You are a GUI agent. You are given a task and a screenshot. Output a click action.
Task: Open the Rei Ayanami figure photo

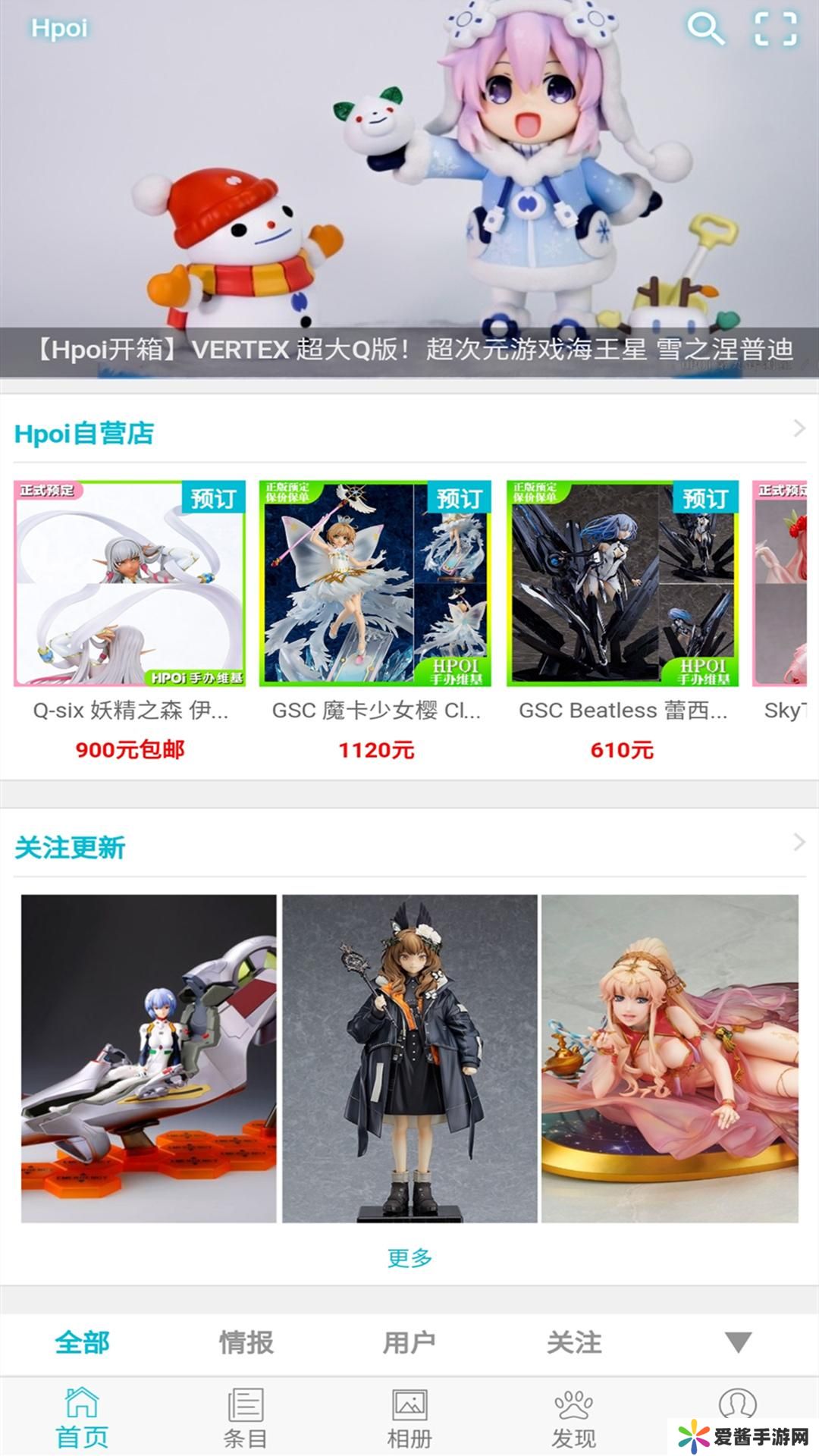click(x=149, y=1059)
